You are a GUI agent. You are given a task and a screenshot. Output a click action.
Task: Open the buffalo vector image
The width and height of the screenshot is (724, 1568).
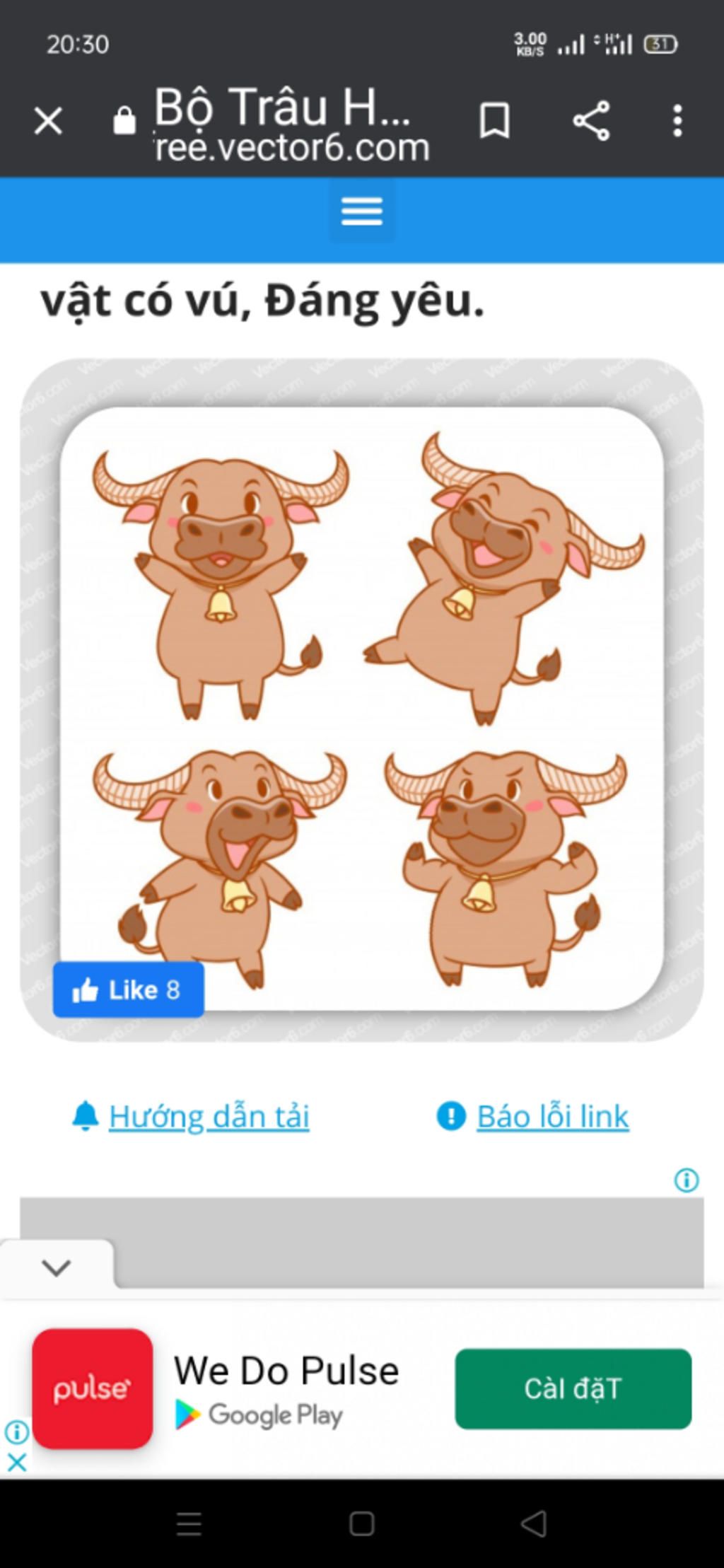[362, 707]
